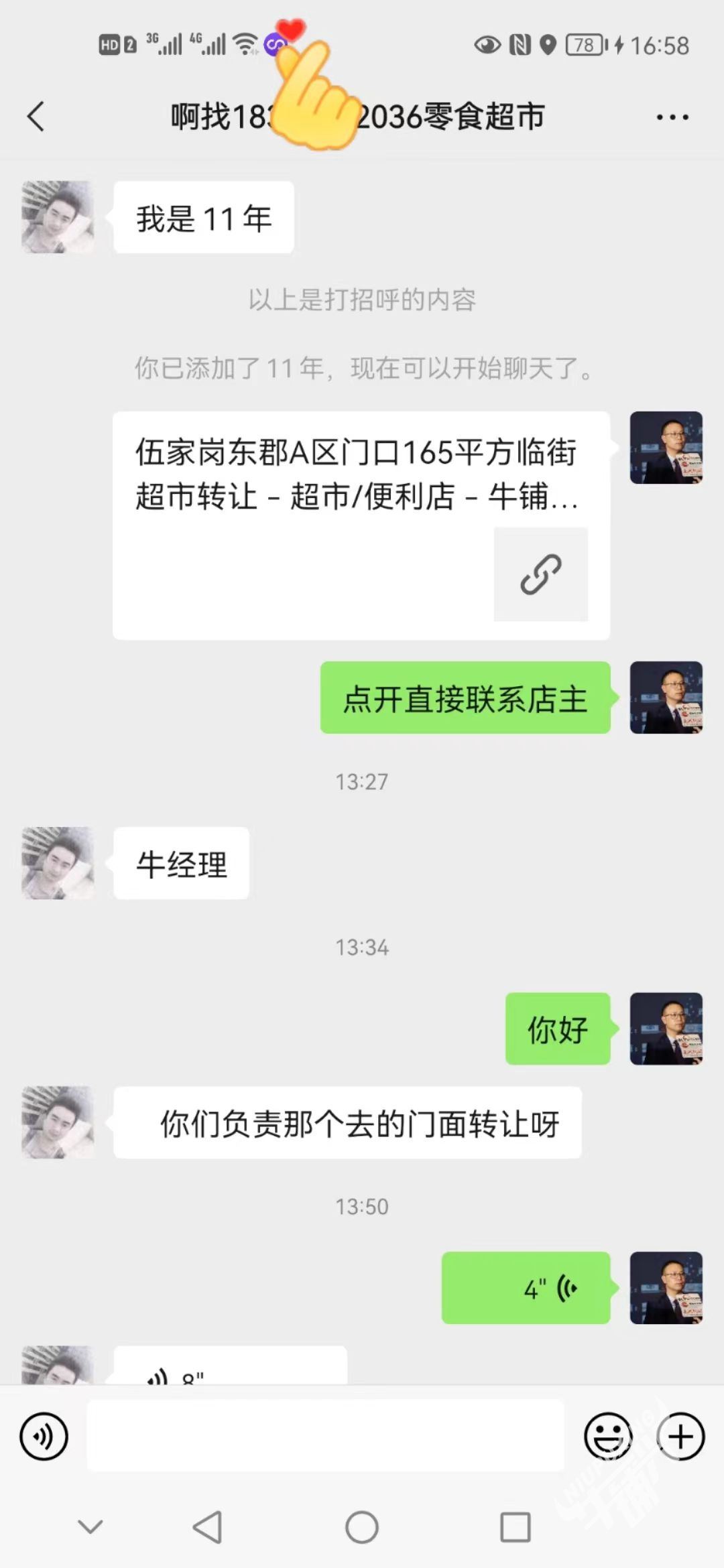
Task: Go back to the chat list
Action: tap(36, 117)
